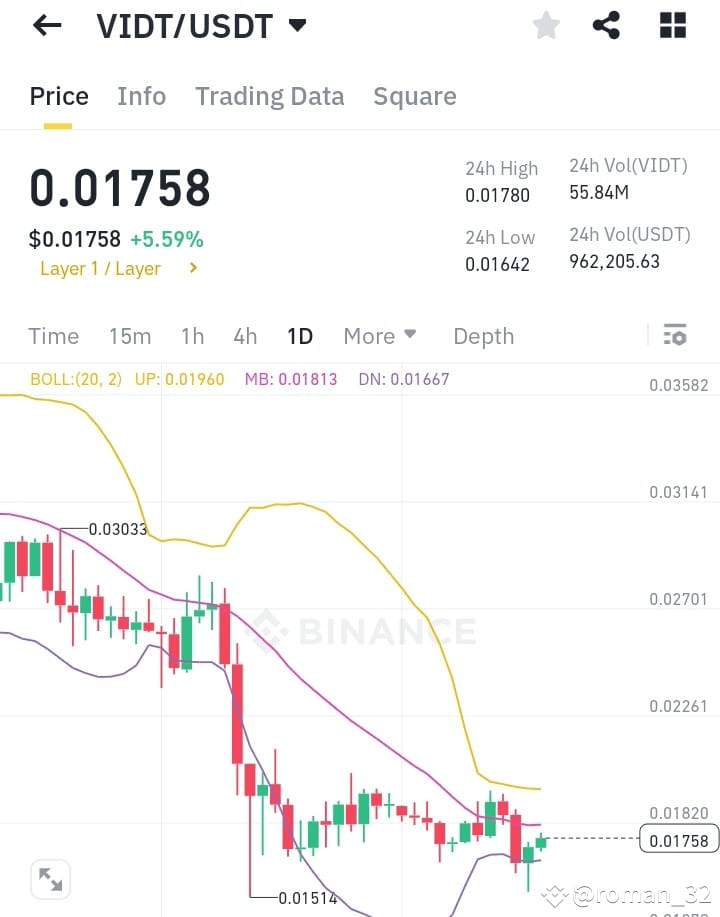Click the 0.01758 current price label
Image resolution: width=720 pixels, height=917 pixels.
click(x=679, y=840)
